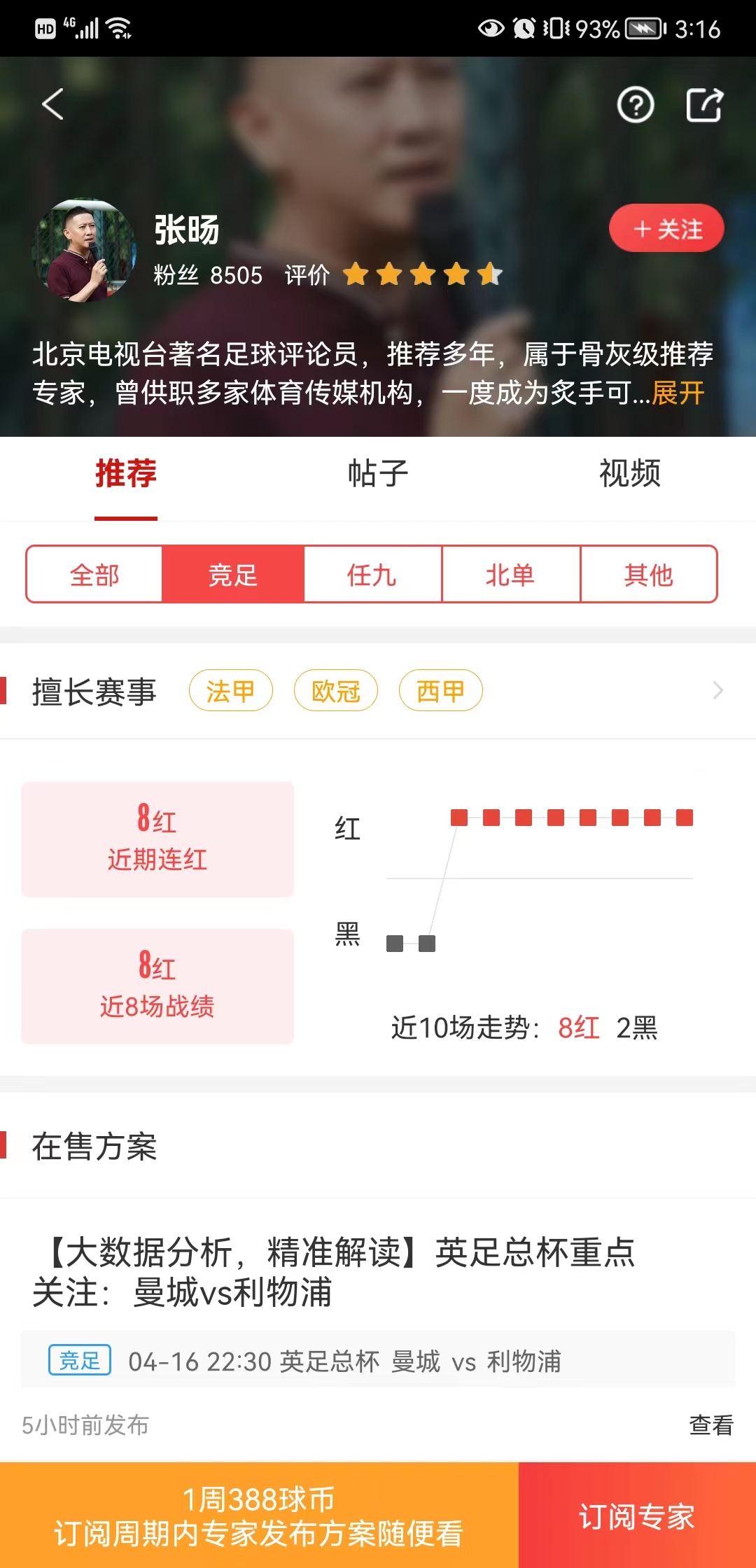Tap 查看 to view the plan
This screenshot has width=756, height=1568.
[710, 1424]
